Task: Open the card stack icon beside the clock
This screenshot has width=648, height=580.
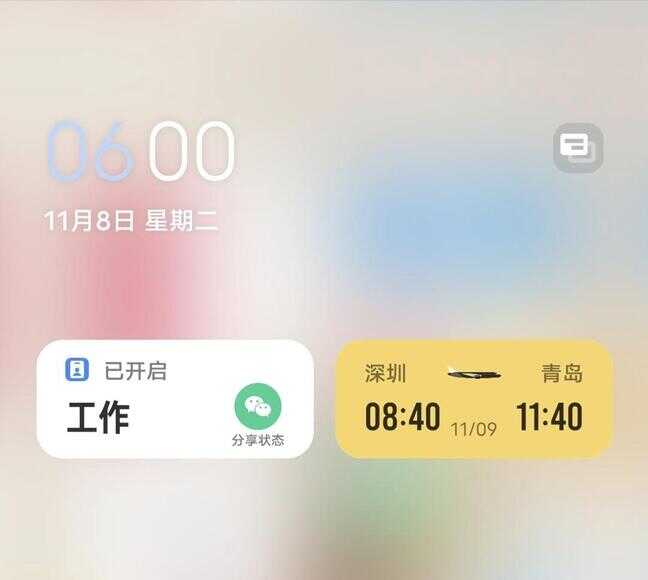Action: pyautogui.click(x=578, y=149)
